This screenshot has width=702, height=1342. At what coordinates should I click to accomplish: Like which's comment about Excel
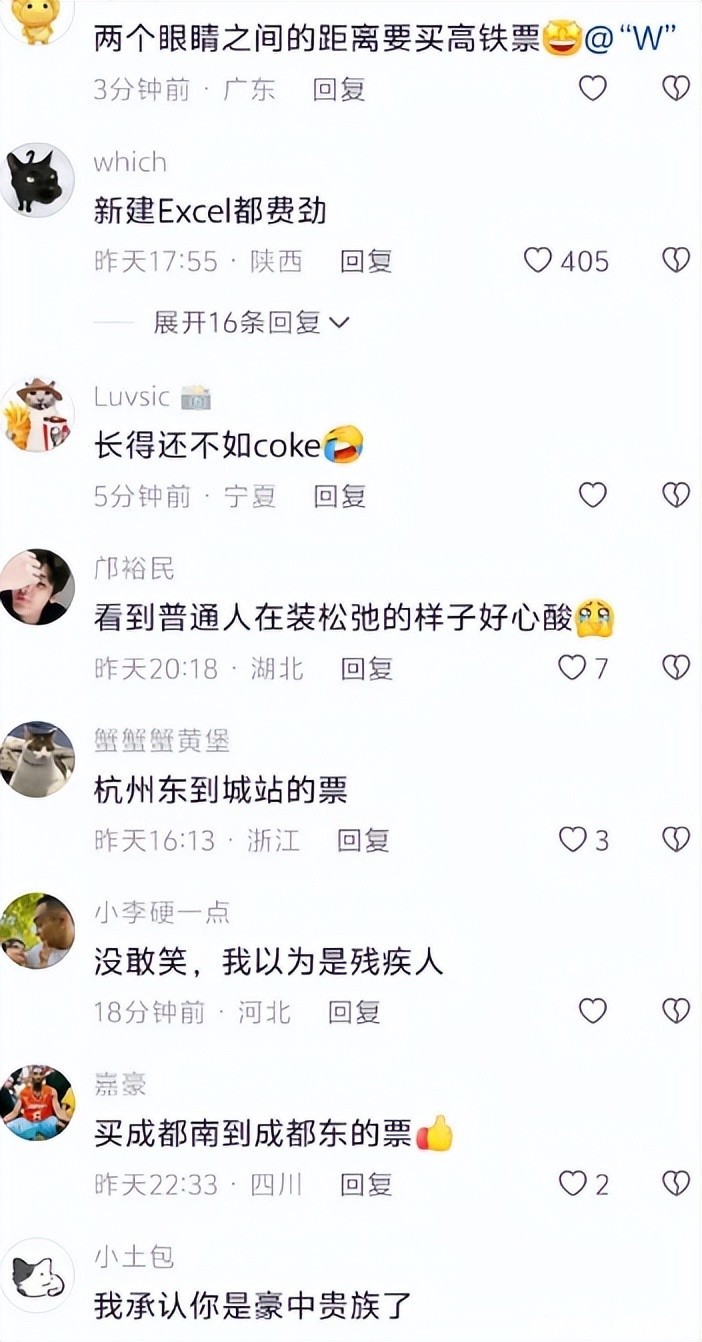(539, 261)
